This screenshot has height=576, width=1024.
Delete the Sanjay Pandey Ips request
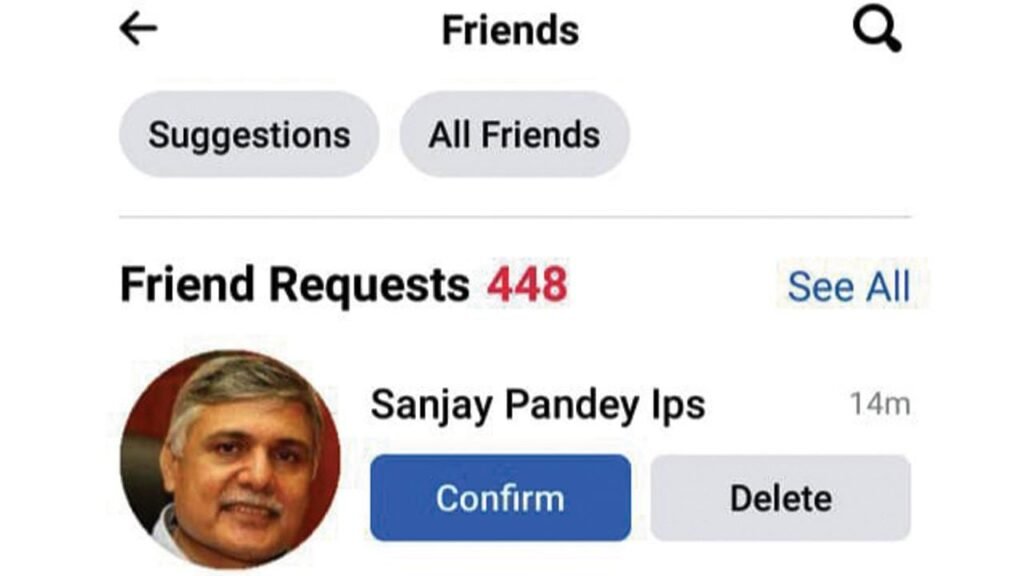[780, 498]
